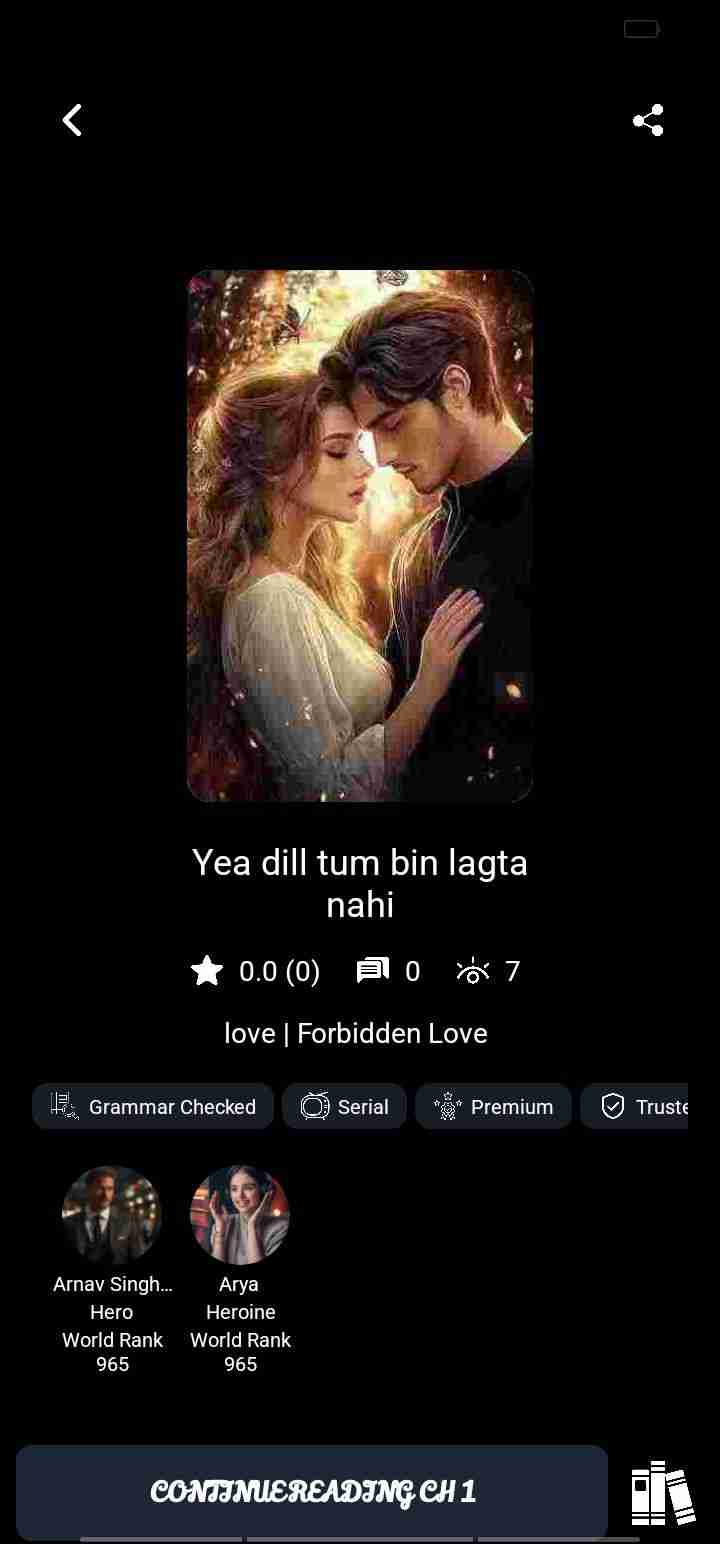
Task: Tap the Grammar Checked chip
Action: pyautogui.click(x=153, y=1107)
